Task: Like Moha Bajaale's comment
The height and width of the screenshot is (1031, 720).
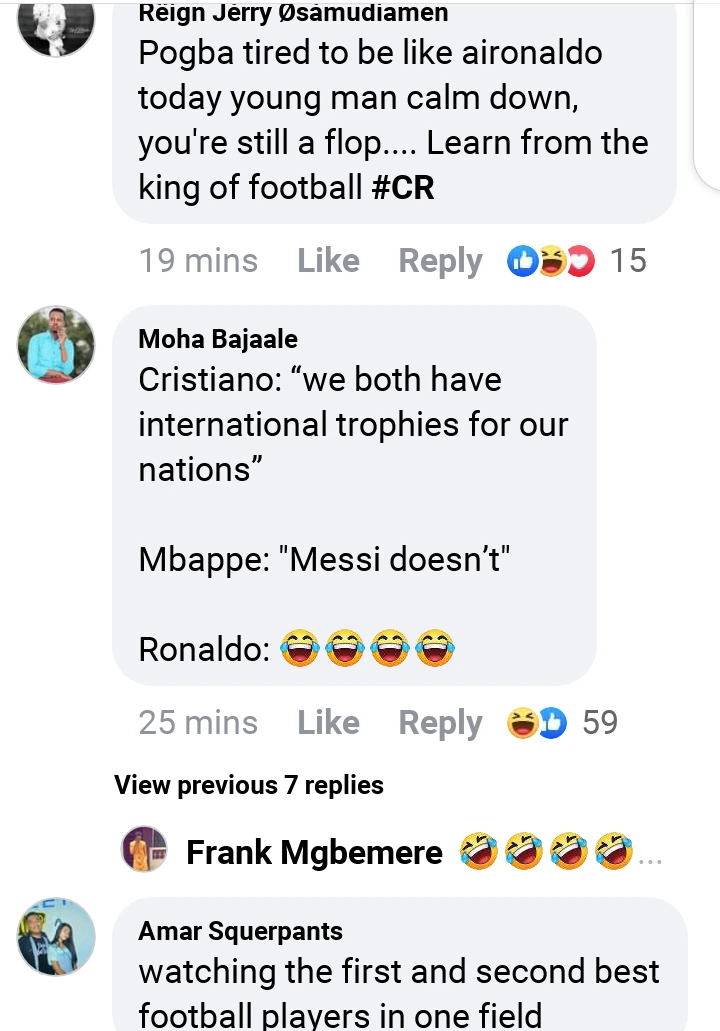Action: point(328,722)
